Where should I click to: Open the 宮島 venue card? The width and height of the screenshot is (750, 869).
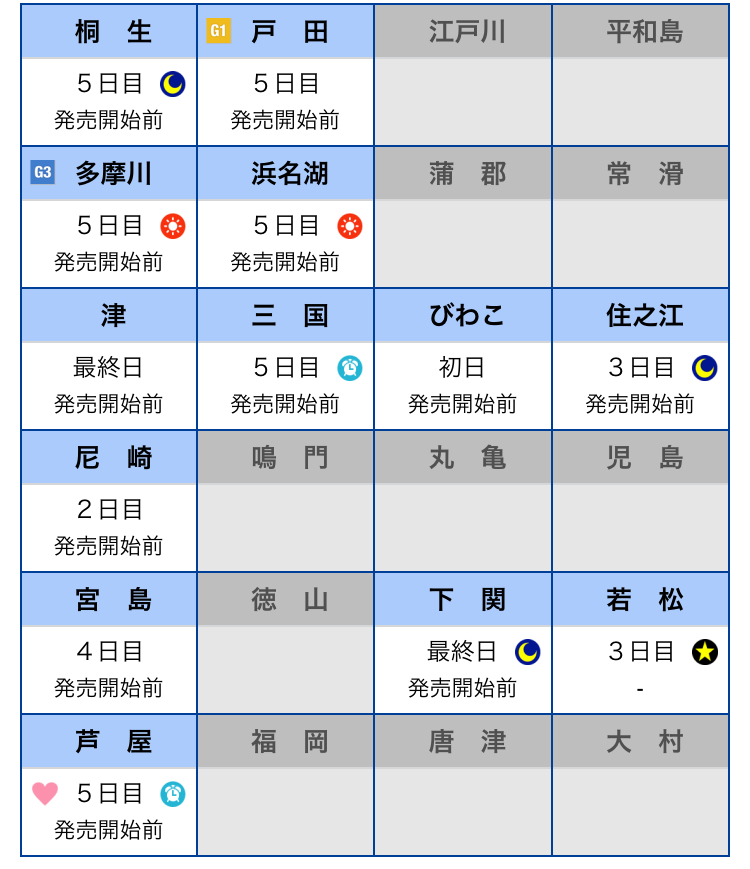coord(109,644)
